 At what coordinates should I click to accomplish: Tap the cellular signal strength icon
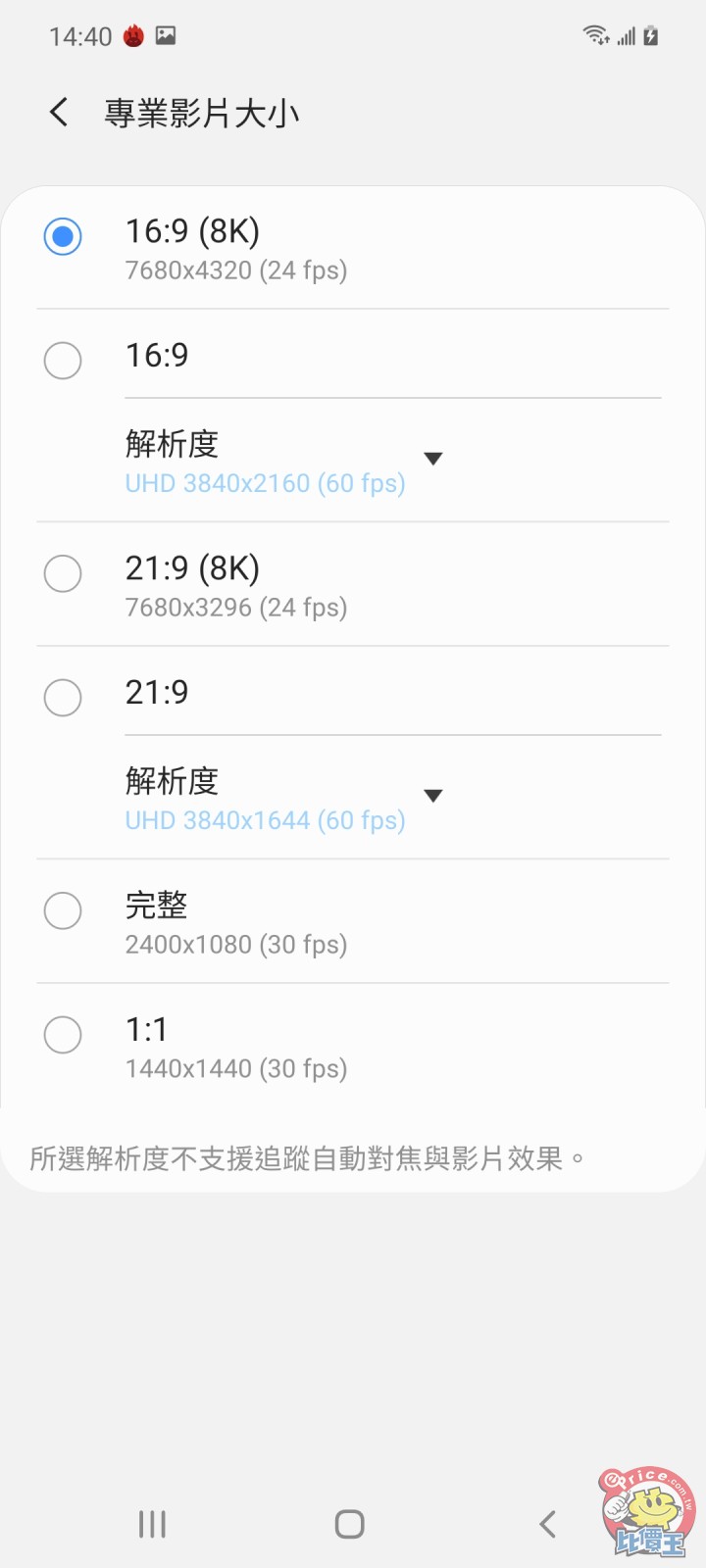click(x=625, y=35)
